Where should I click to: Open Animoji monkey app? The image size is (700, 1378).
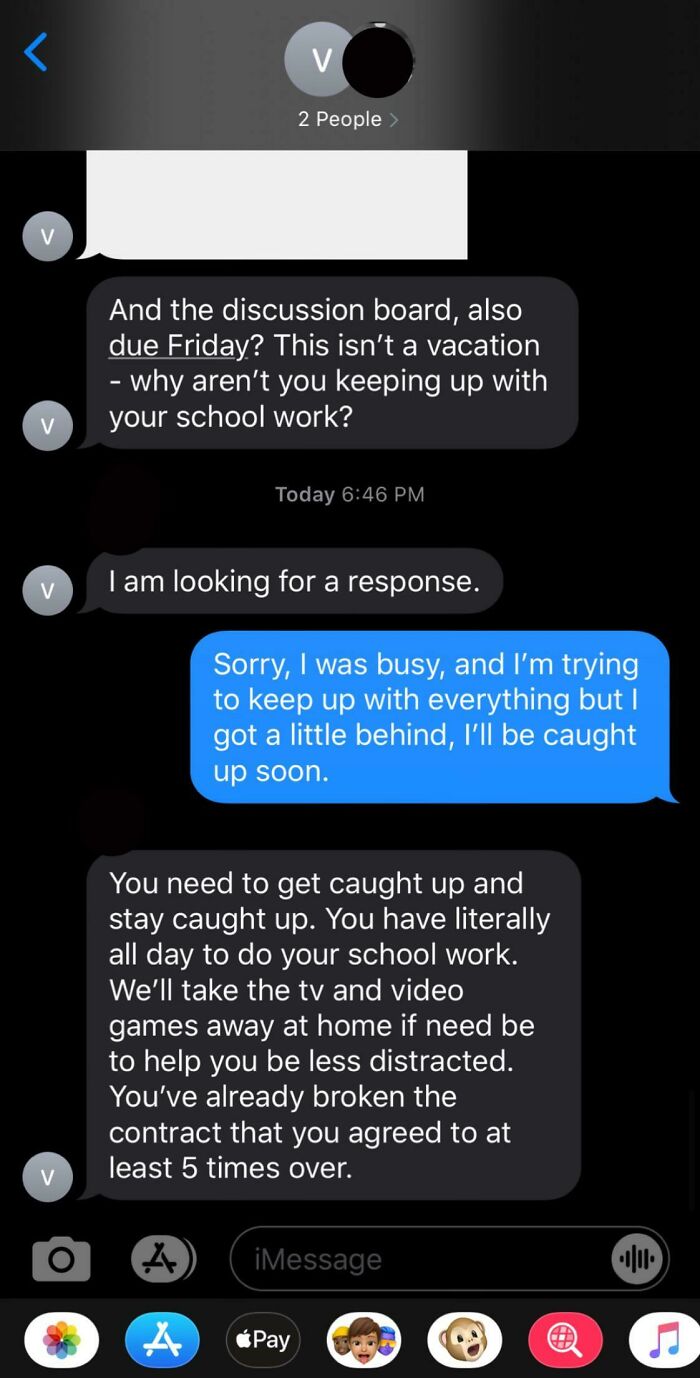pos(464,1340)
